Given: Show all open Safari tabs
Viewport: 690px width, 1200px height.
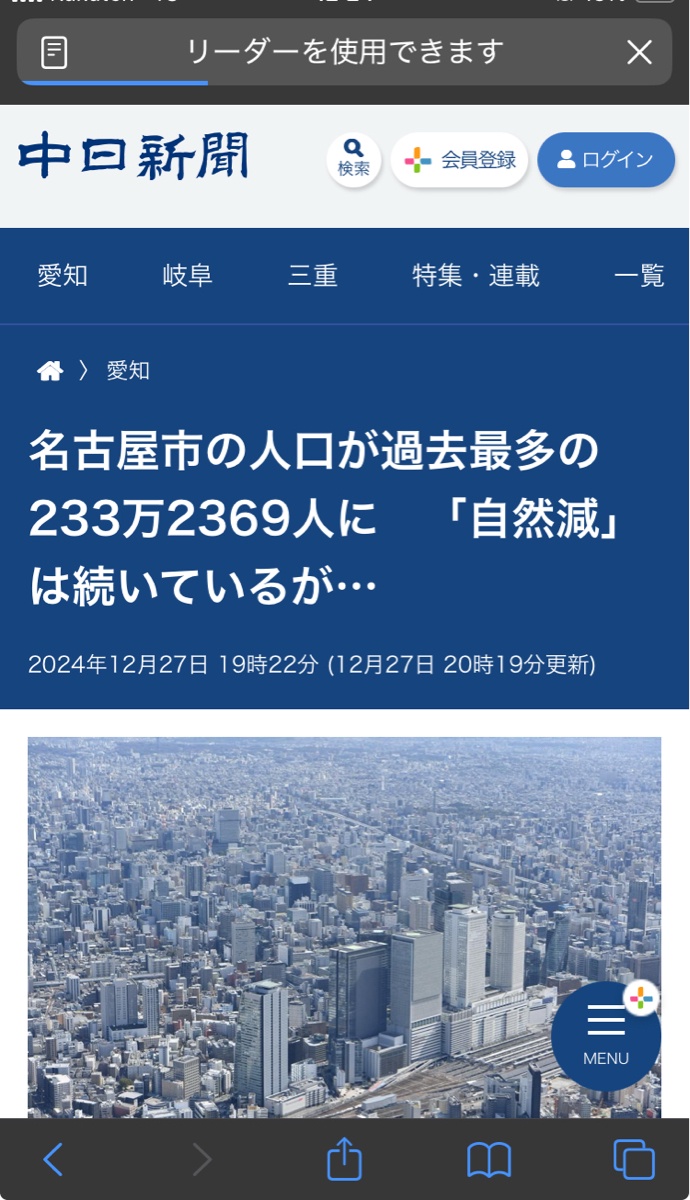Looking at the screenshot, I should tap(634, 1160).
